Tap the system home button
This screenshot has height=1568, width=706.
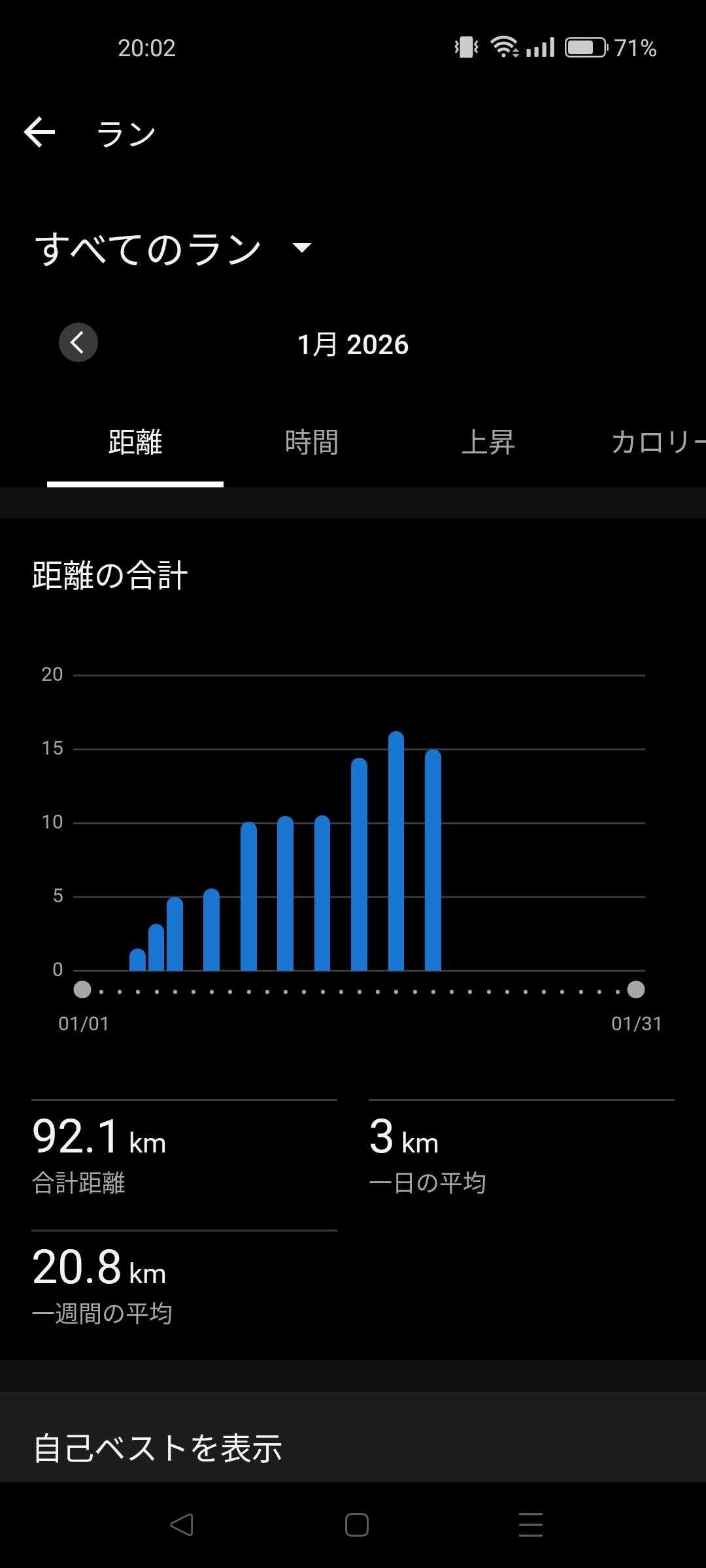[x=356, y=1525]
